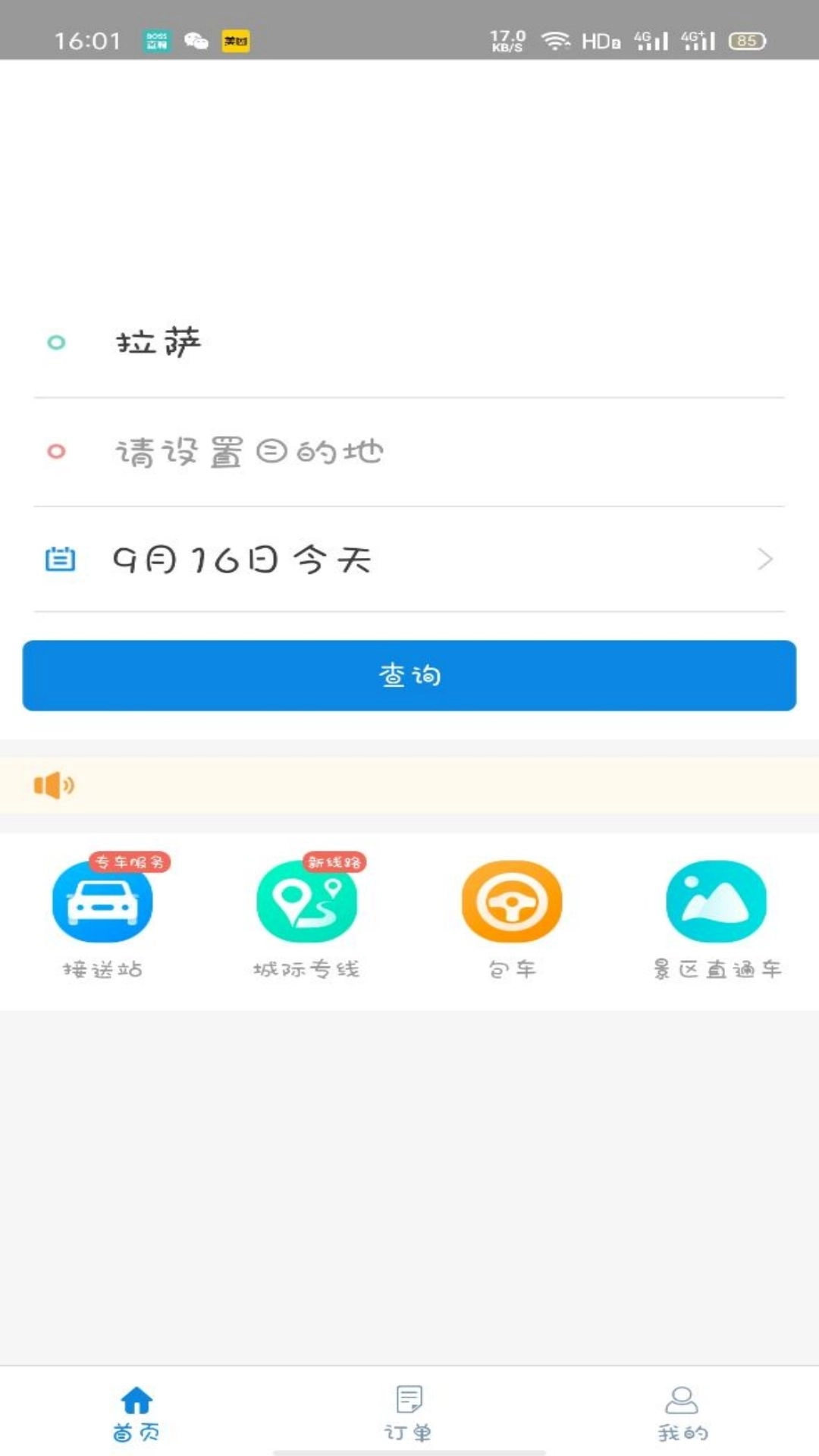Image resolution: width=819 pixels, height=1456 pixels.
Task: Tap the 接送站 car service icon
Action: (x=103, y=902)
